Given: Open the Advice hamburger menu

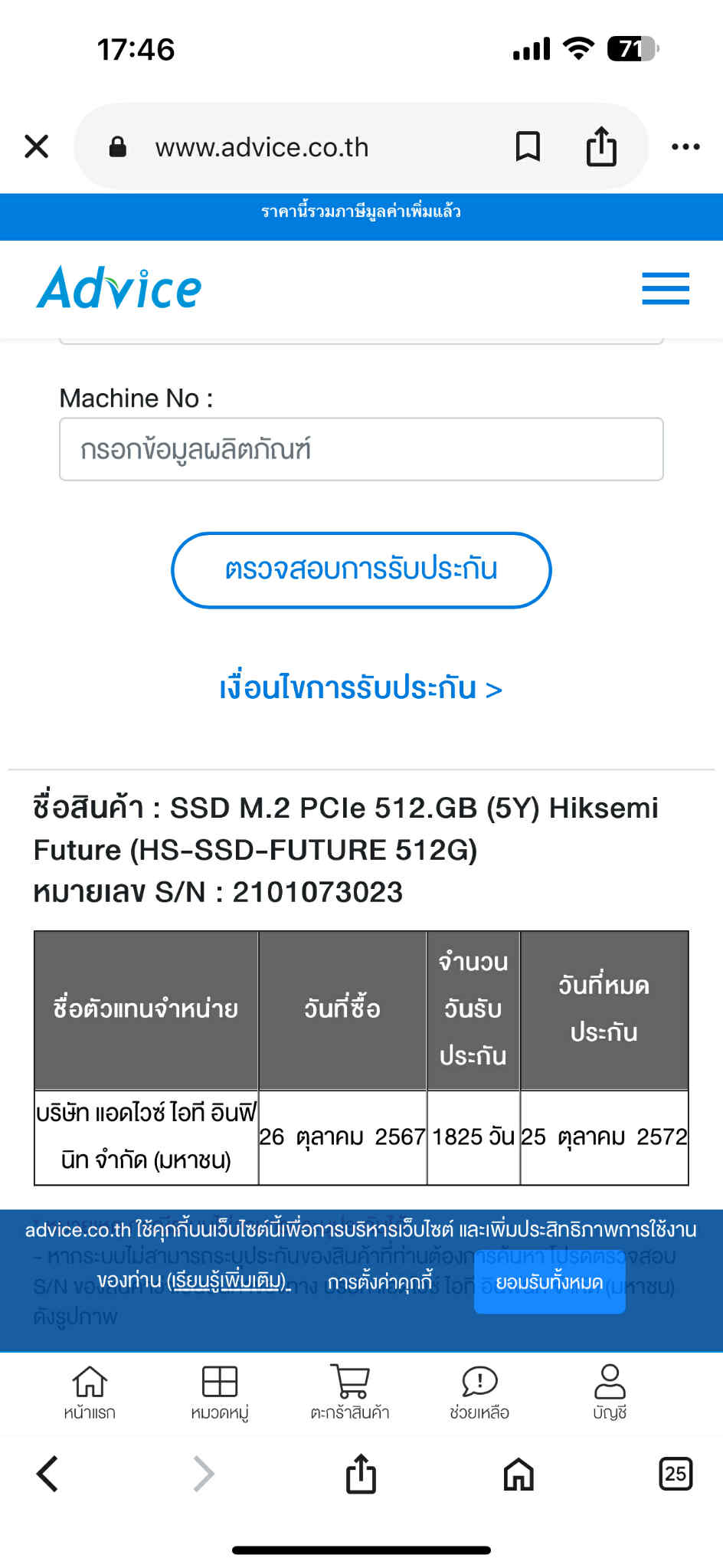Looking at the screenshot, I should pyautogui.click(x=665, y=289).
